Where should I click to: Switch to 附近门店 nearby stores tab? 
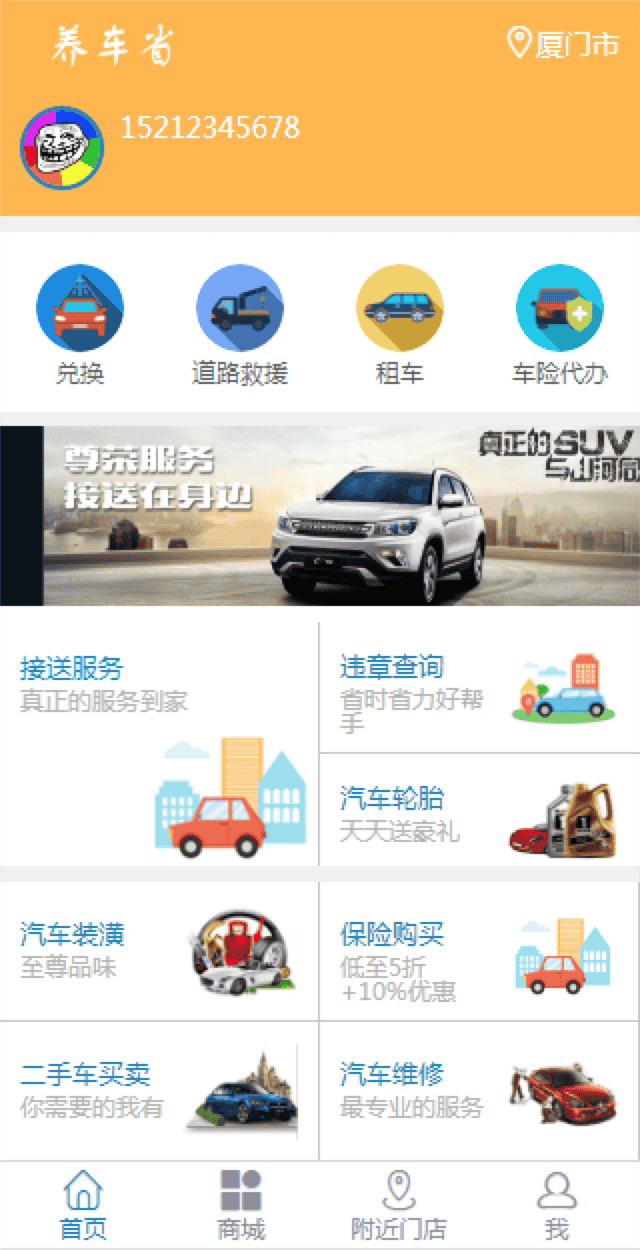(399, 1205)
